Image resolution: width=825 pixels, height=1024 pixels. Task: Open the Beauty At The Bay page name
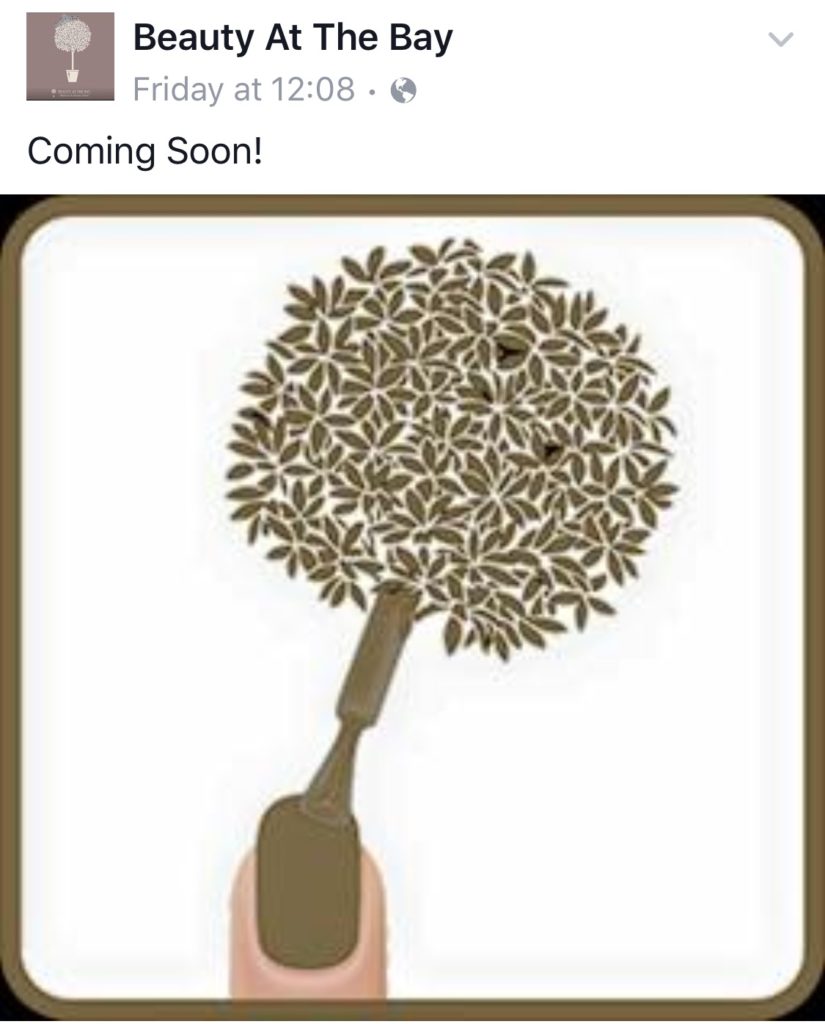[292, 39]
